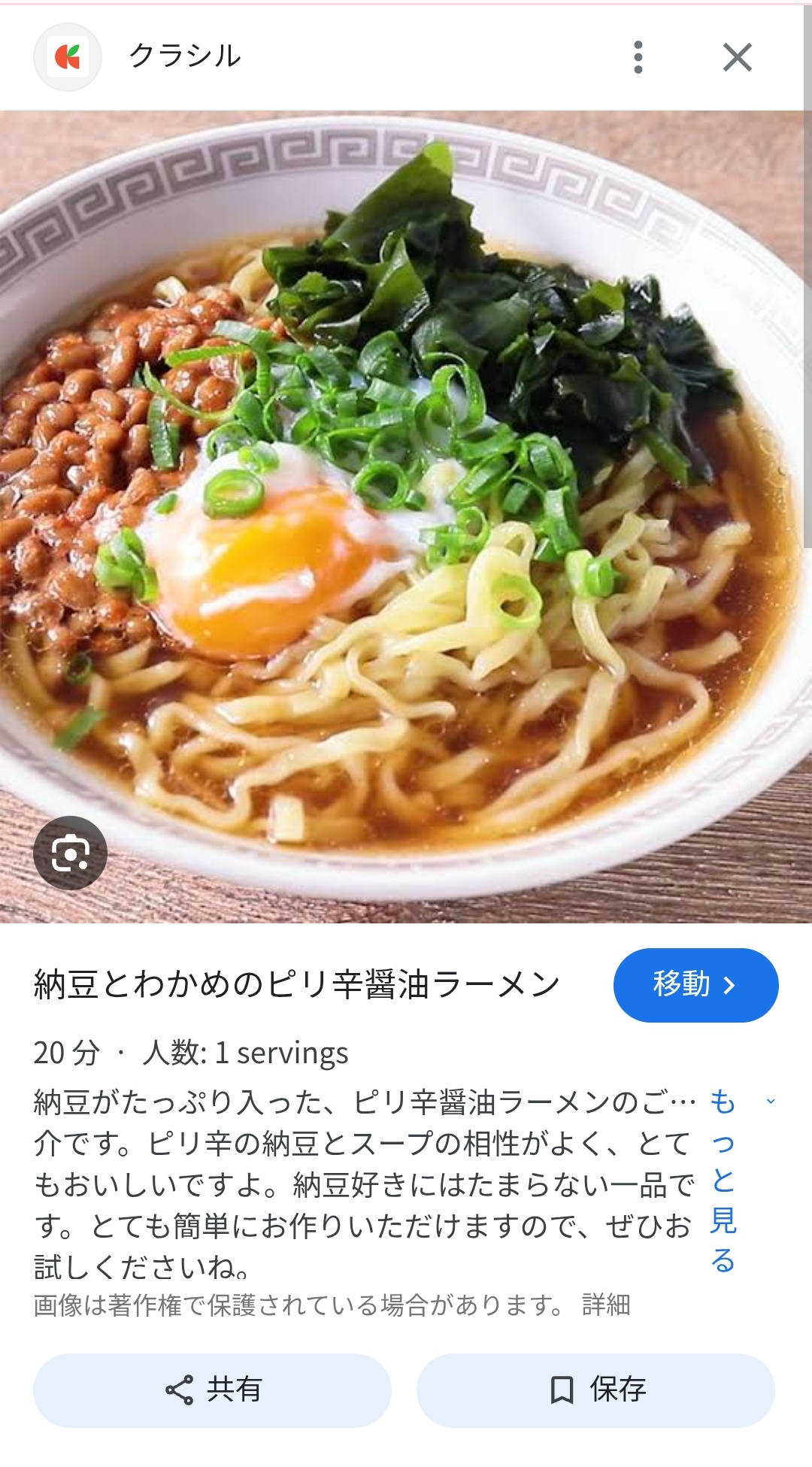Expand description with もっと見る

coord(723,1181)
